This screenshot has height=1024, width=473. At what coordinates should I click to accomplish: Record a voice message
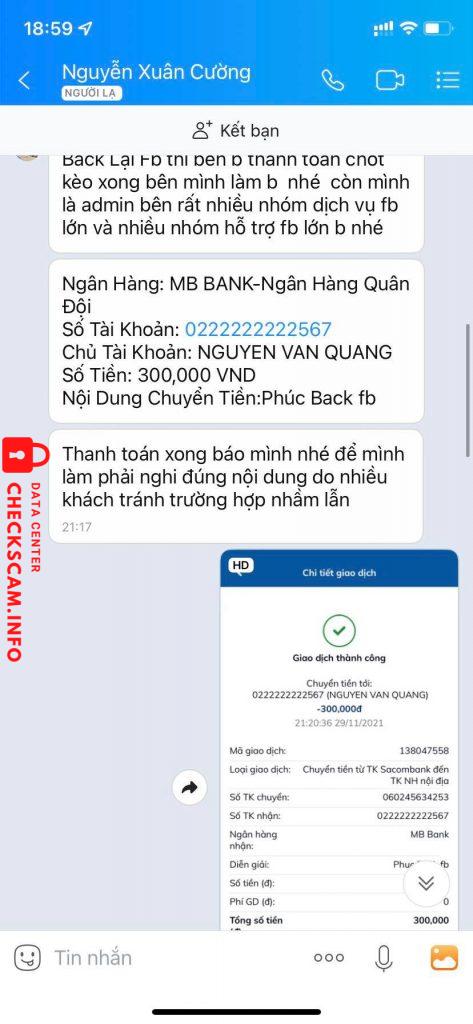point(384,958)
